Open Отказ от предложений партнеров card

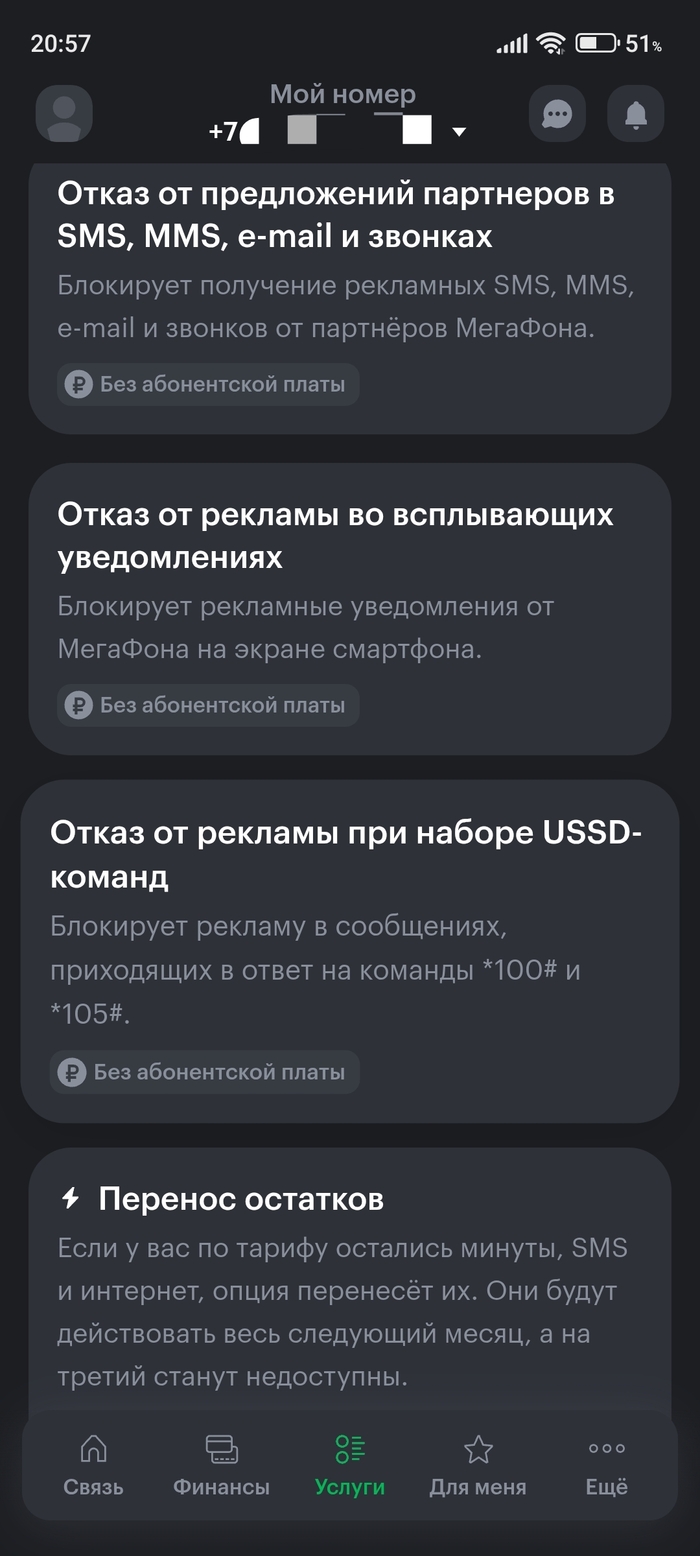349,290
